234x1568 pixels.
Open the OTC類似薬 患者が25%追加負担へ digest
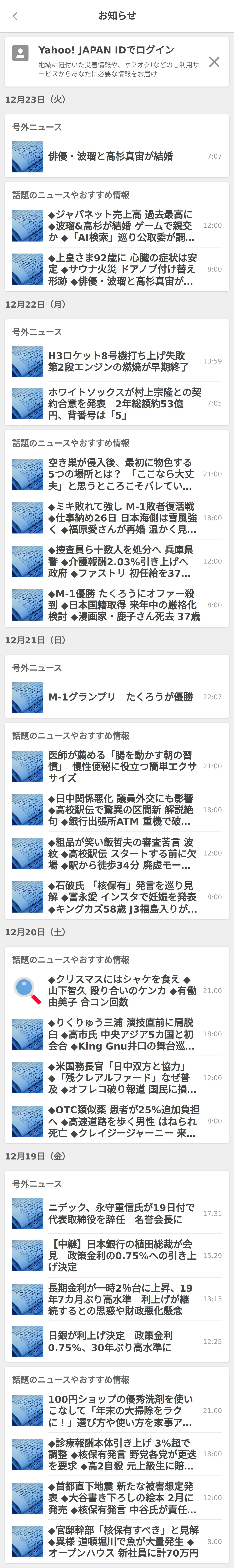(122, 1121)
